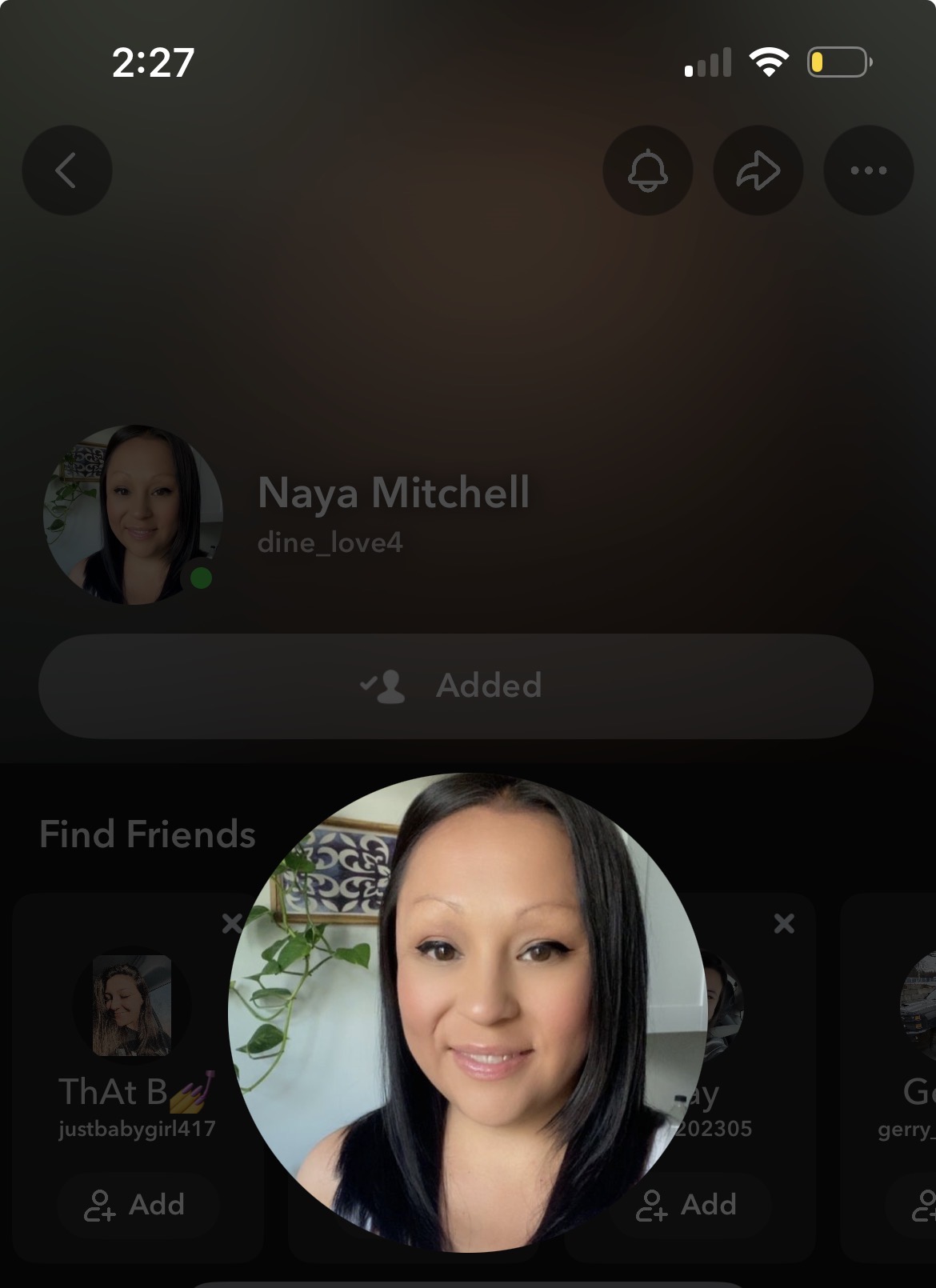Dismiss the ThAt B friend suggestion

[x=231, y=924]
